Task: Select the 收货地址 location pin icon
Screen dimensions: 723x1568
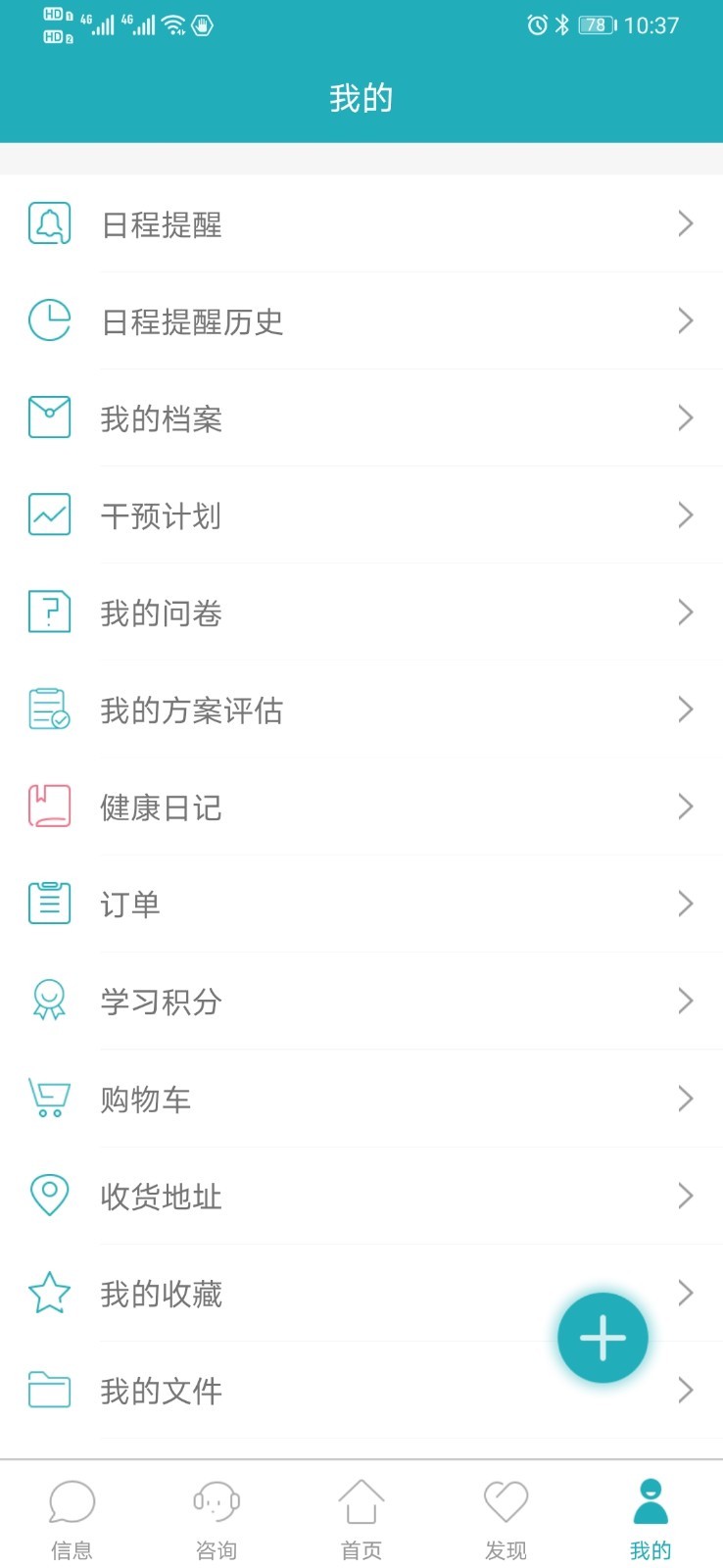Action: point(50,1196)
